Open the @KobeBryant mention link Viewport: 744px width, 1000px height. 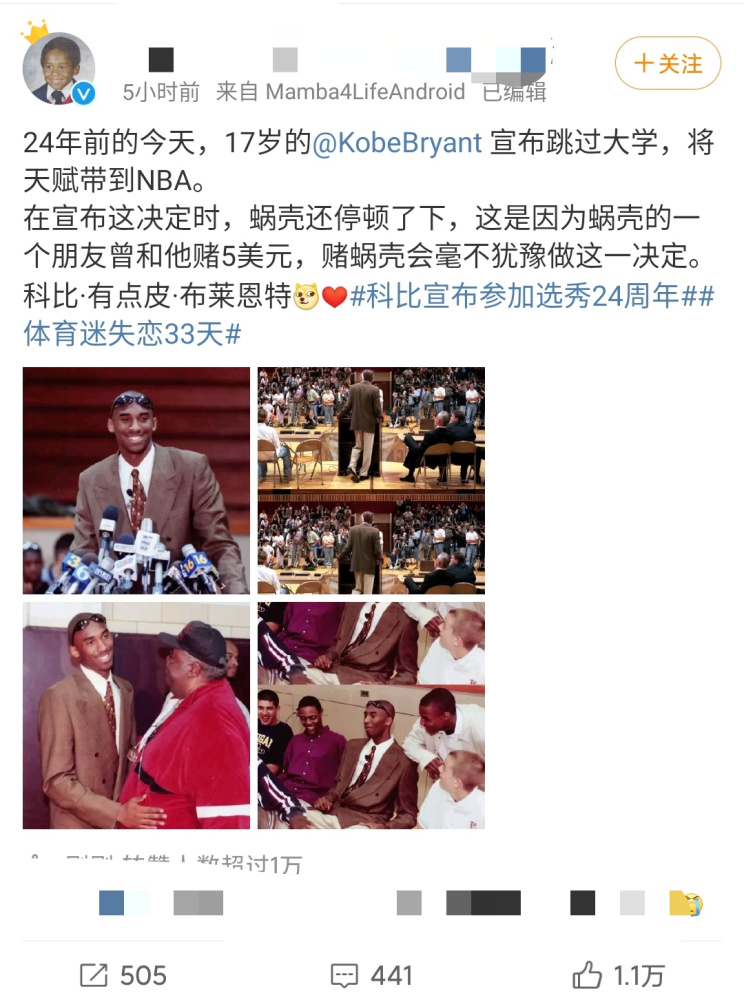pyautogui.click(x=398, y=143)
